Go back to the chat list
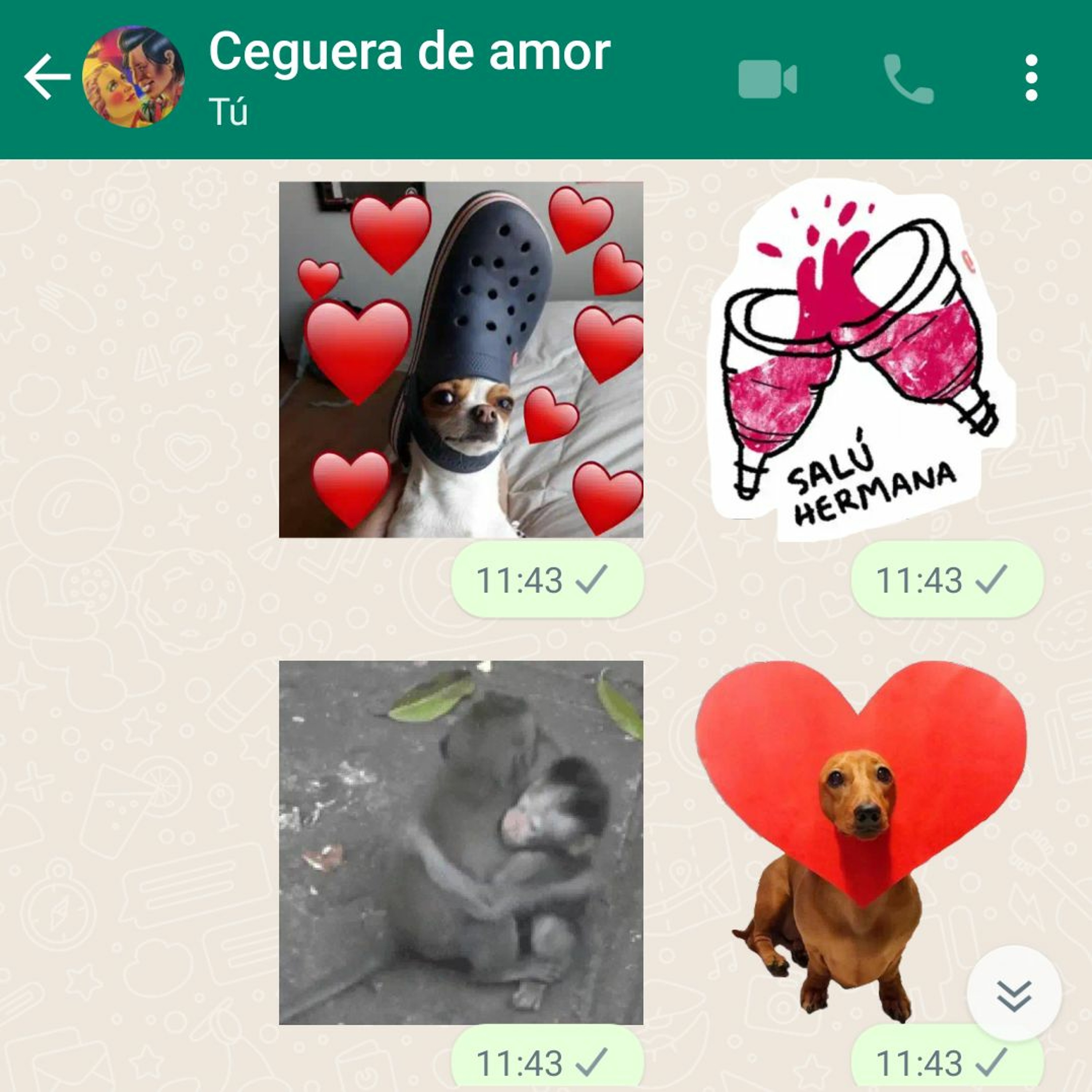Viewport: 1092px width, 1092px height. click(x=46, y=78)
